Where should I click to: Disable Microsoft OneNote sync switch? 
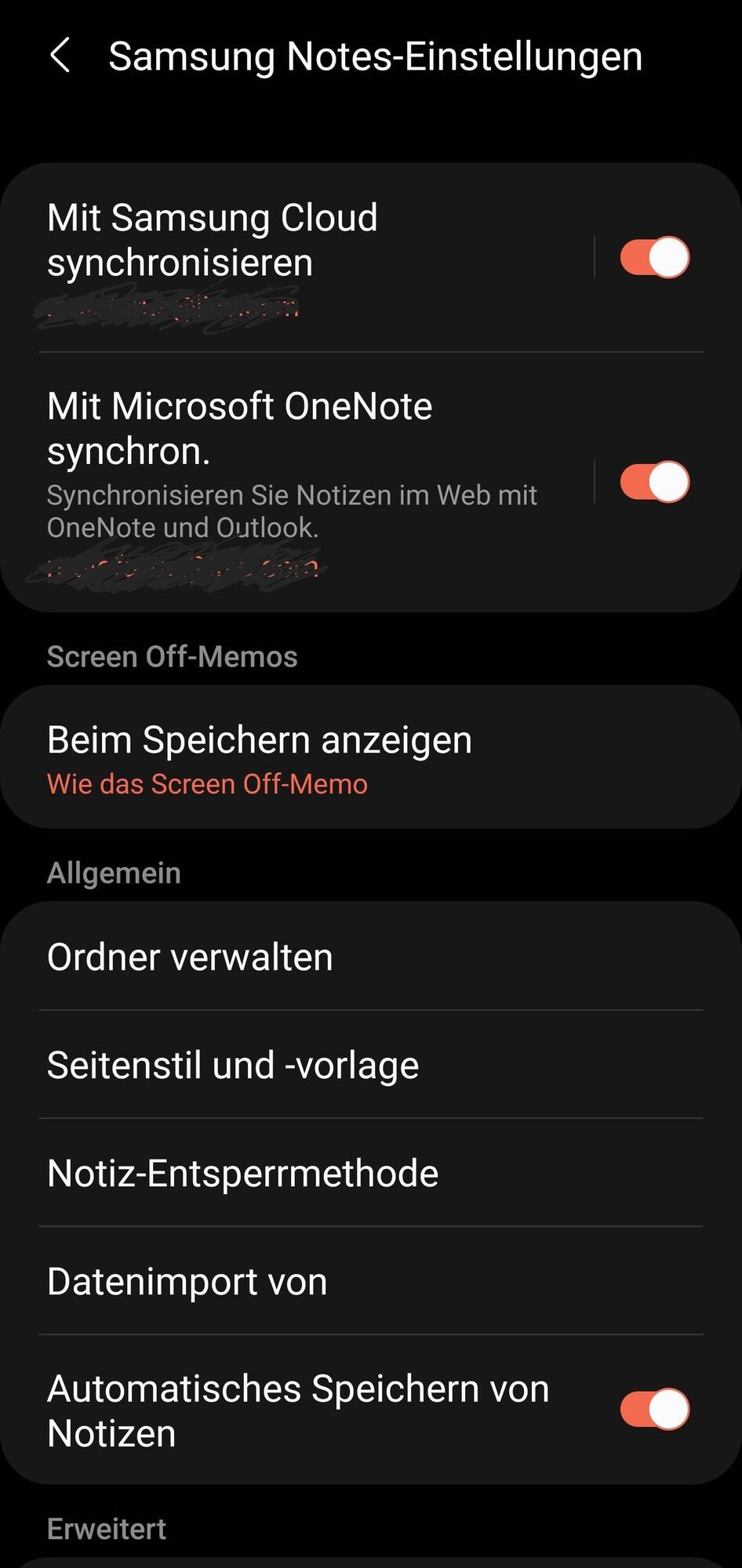coord(654,481)
